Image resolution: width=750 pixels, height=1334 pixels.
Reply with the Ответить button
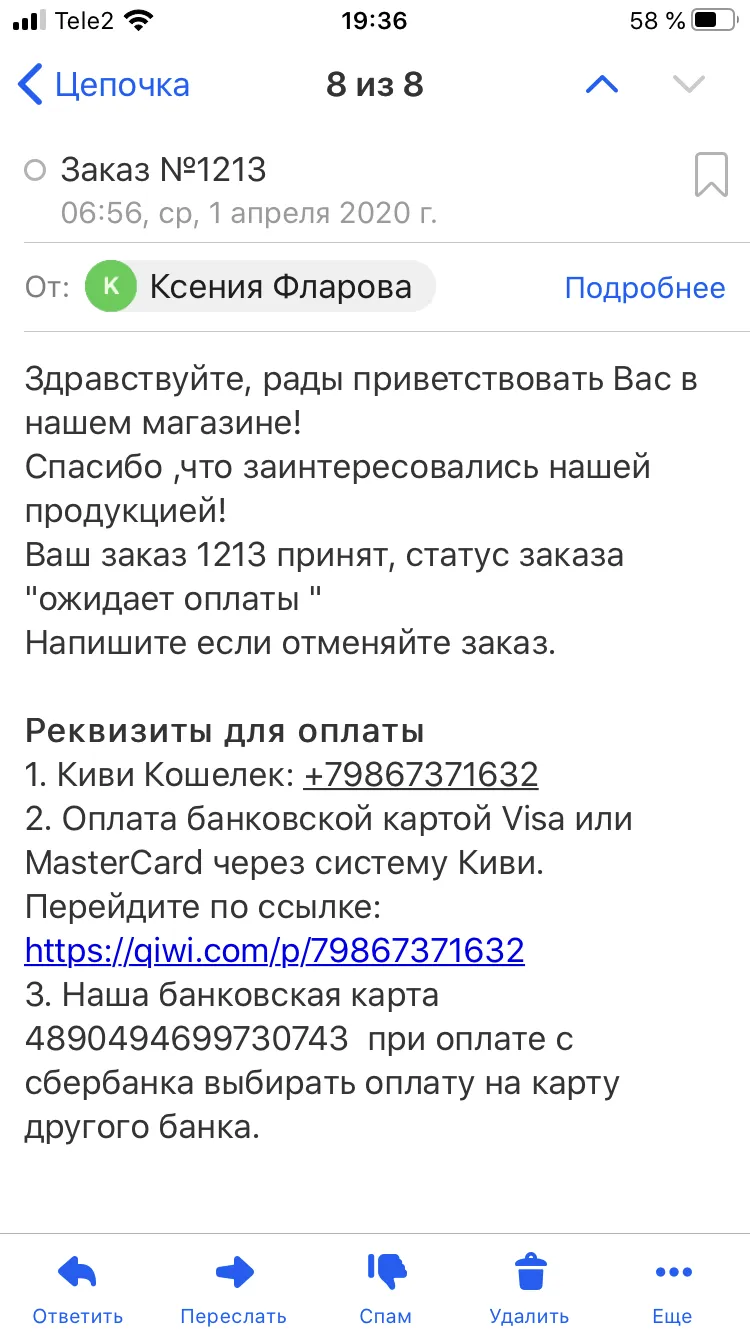[x=78, y=1288]
